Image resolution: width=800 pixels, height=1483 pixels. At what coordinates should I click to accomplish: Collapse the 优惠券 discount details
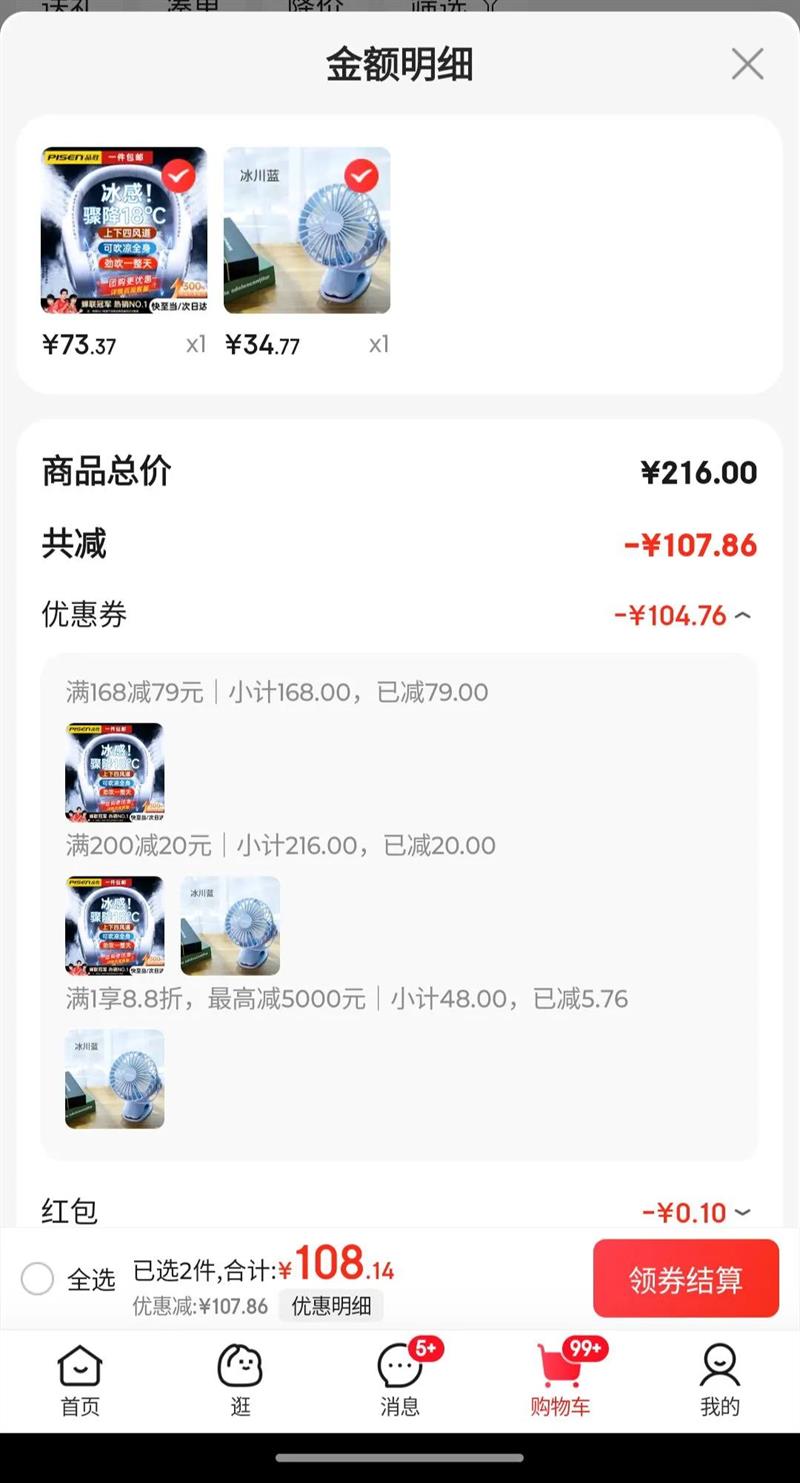tap(742, 616)
